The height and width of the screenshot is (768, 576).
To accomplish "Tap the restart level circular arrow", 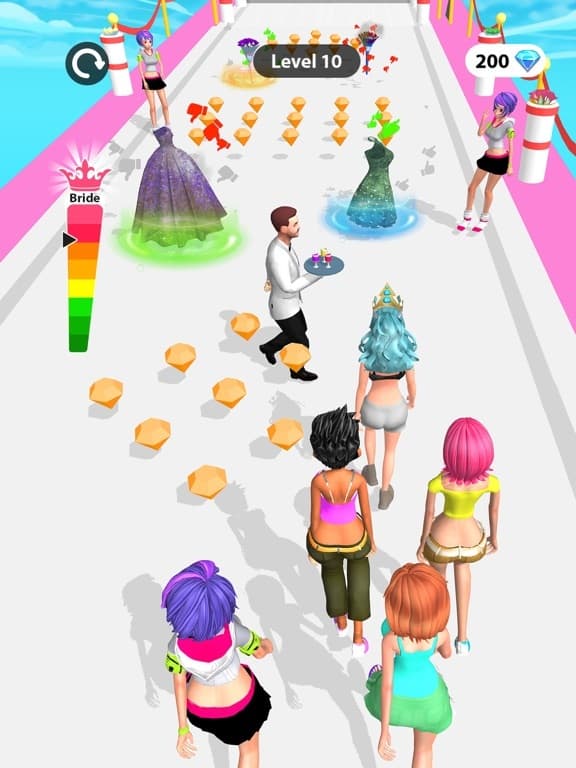I will click(x=87, y=63).
